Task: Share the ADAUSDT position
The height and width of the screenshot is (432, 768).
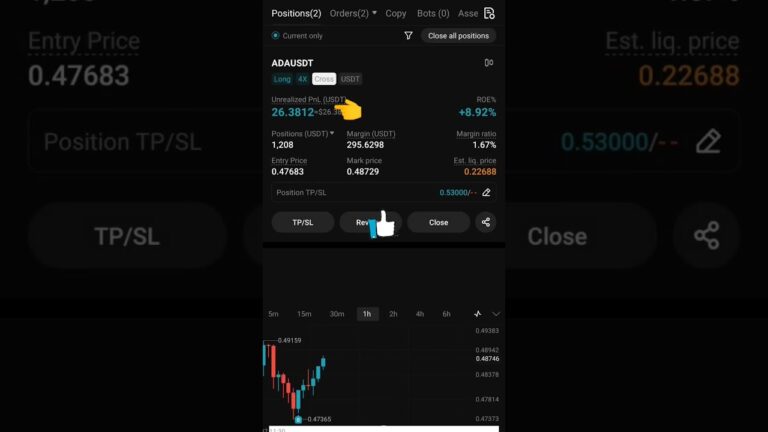Action: [x=486, y=222]
